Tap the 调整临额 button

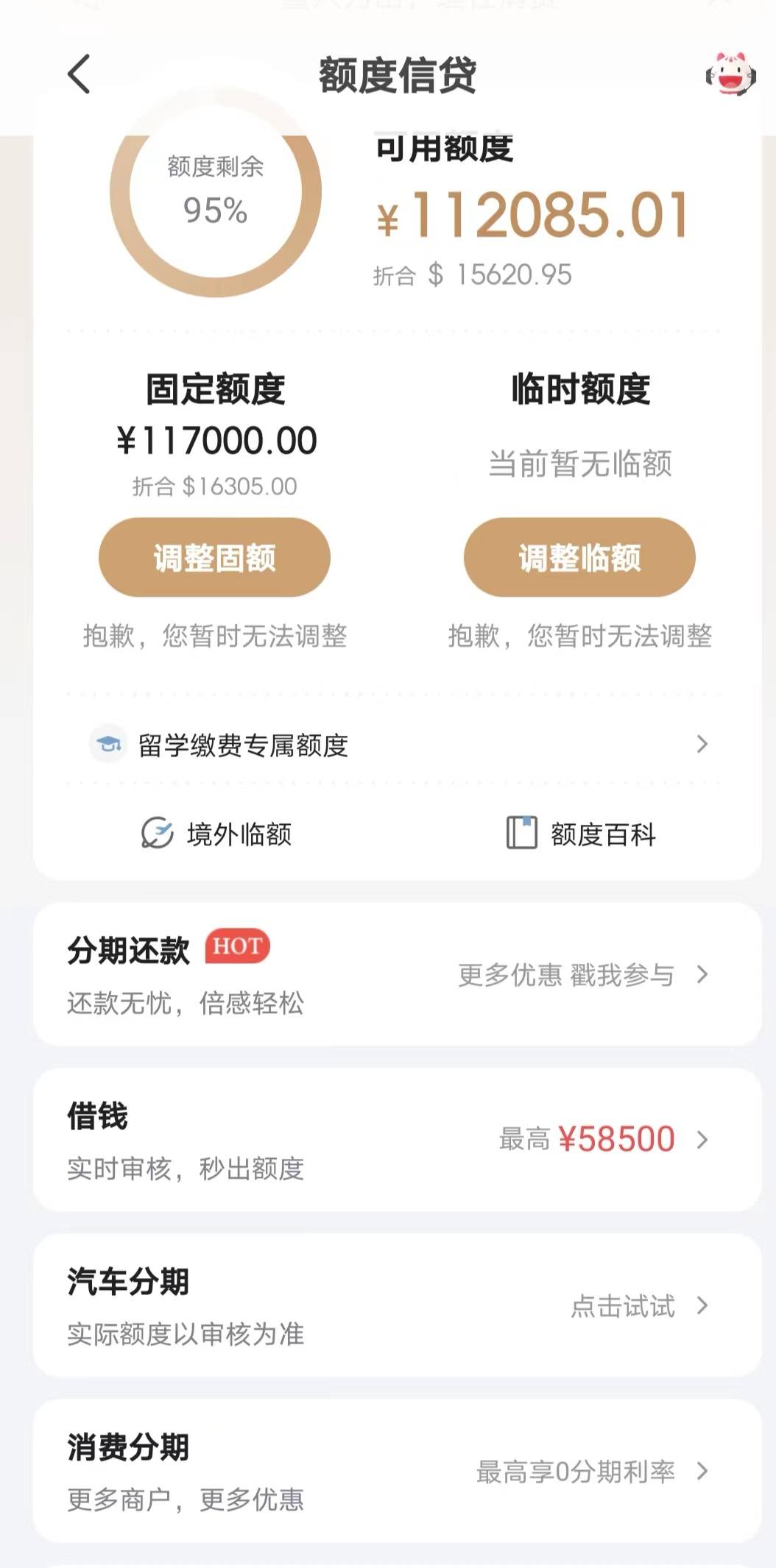[579, 557]
